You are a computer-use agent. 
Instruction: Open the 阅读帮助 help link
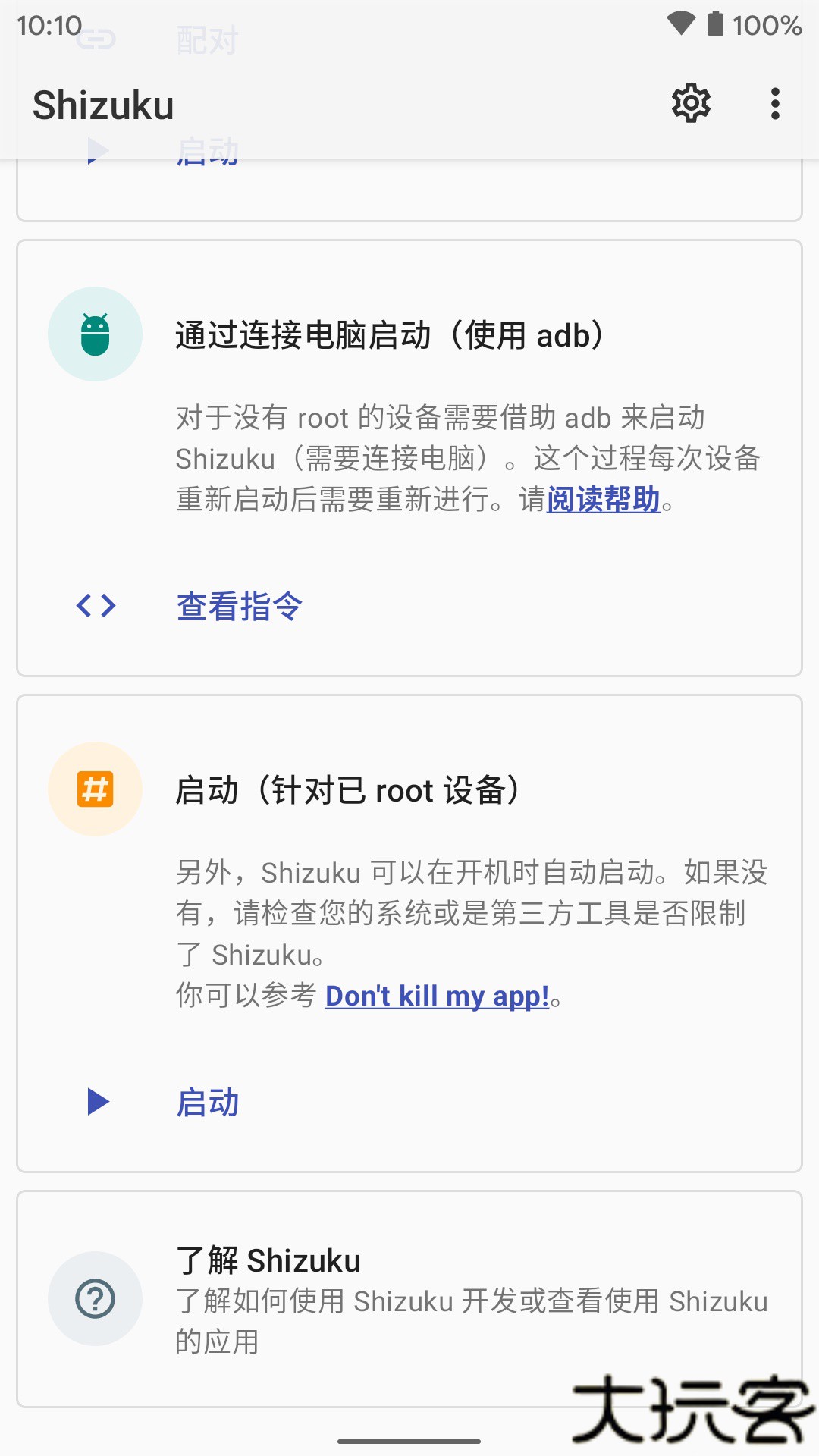coord(603,500)
